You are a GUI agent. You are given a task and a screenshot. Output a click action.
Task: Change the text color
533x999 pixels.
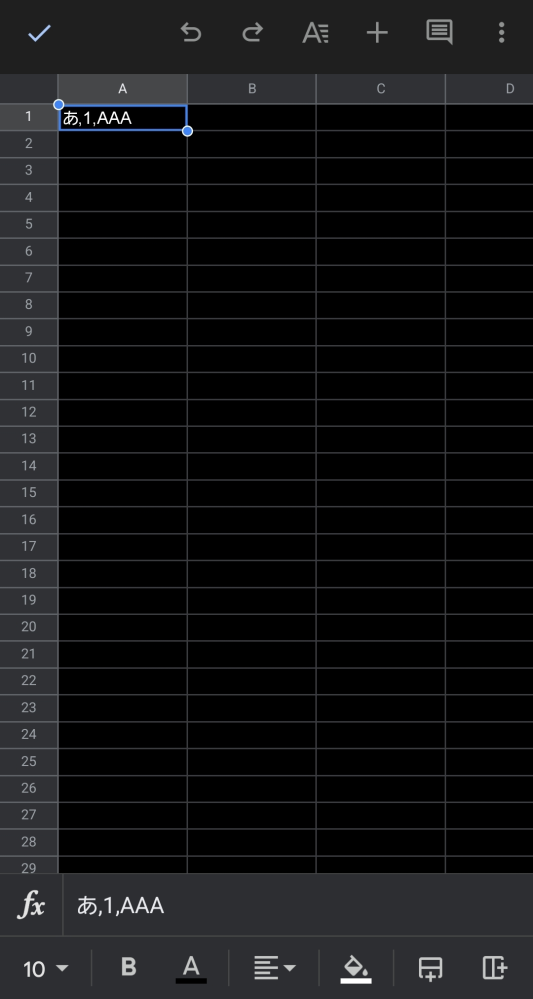coord(191,969)
